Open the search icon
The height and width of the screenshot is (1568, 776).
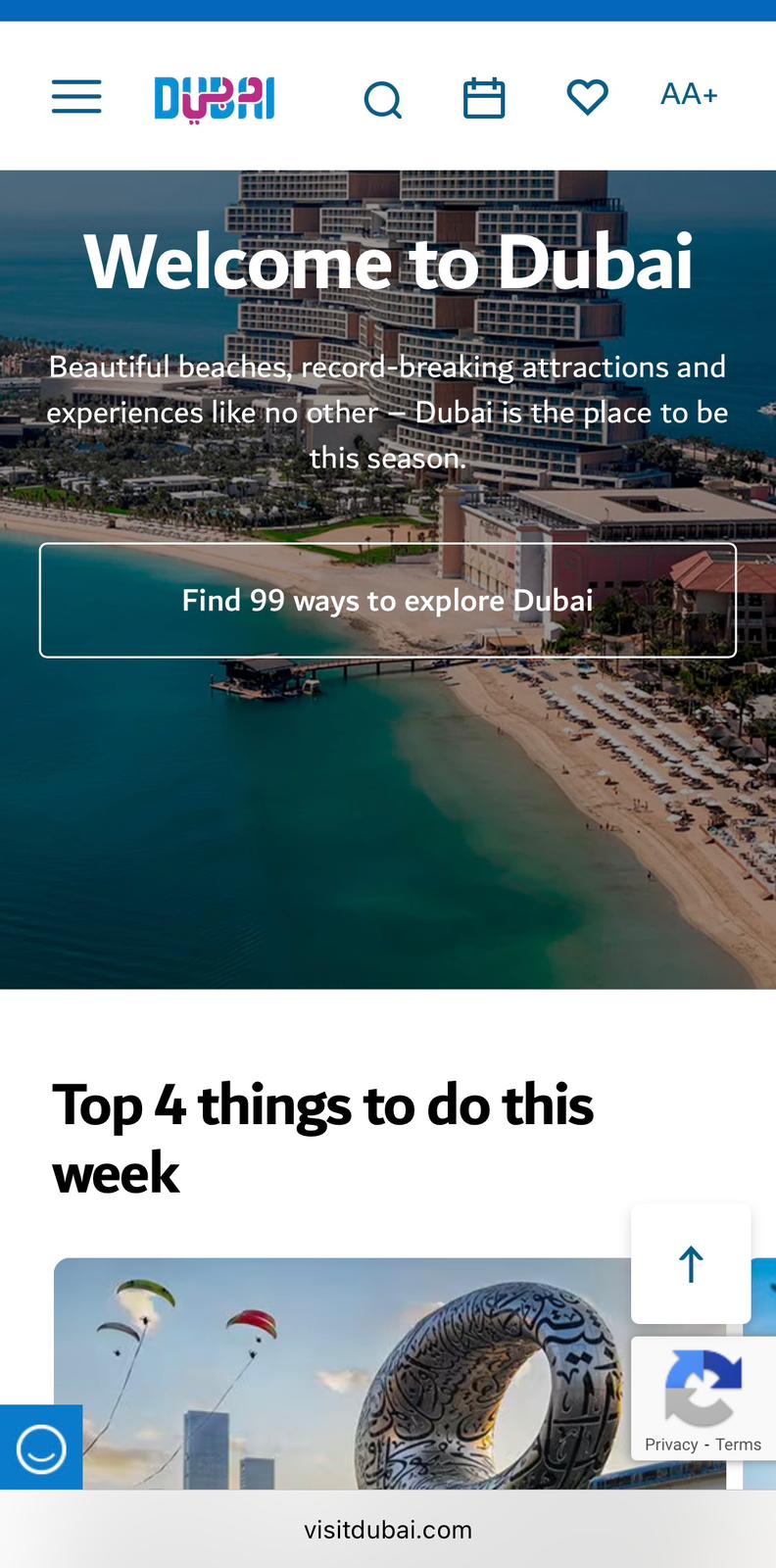pos(383,99)
